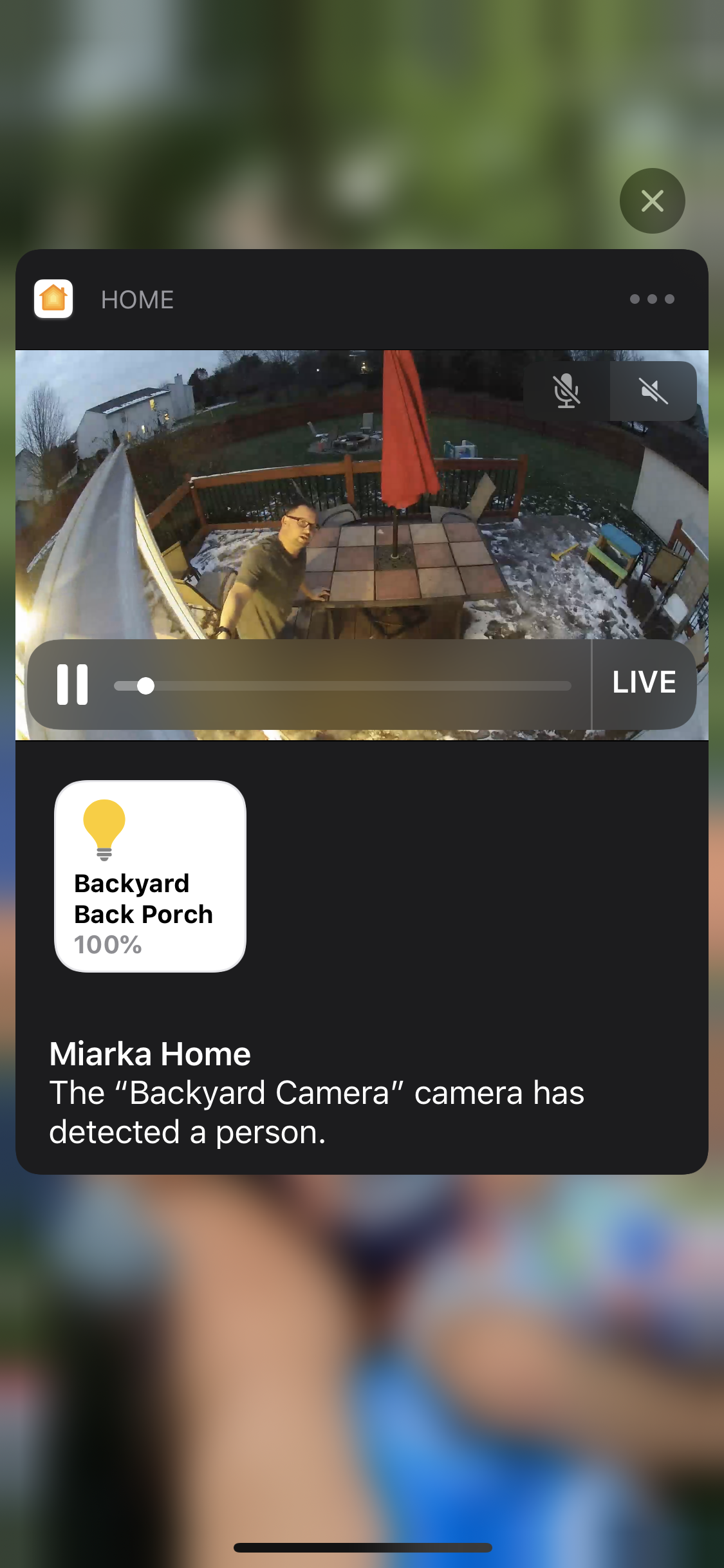This screenshot has height=1568, width=724.
Task: Open the Home notification options menu
Action: tap(652, 299)
